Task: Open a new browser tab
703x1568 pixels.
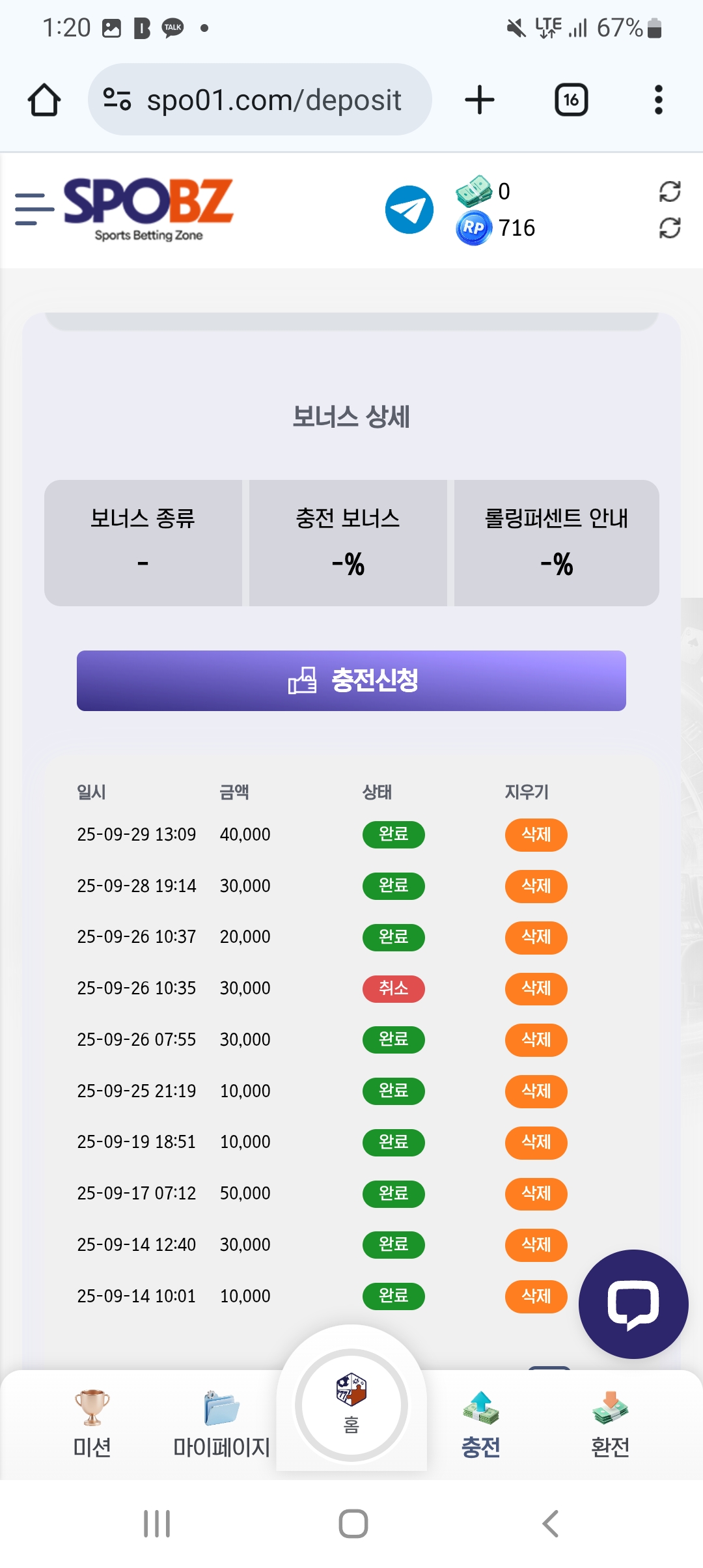Action: tap(480, 100)
